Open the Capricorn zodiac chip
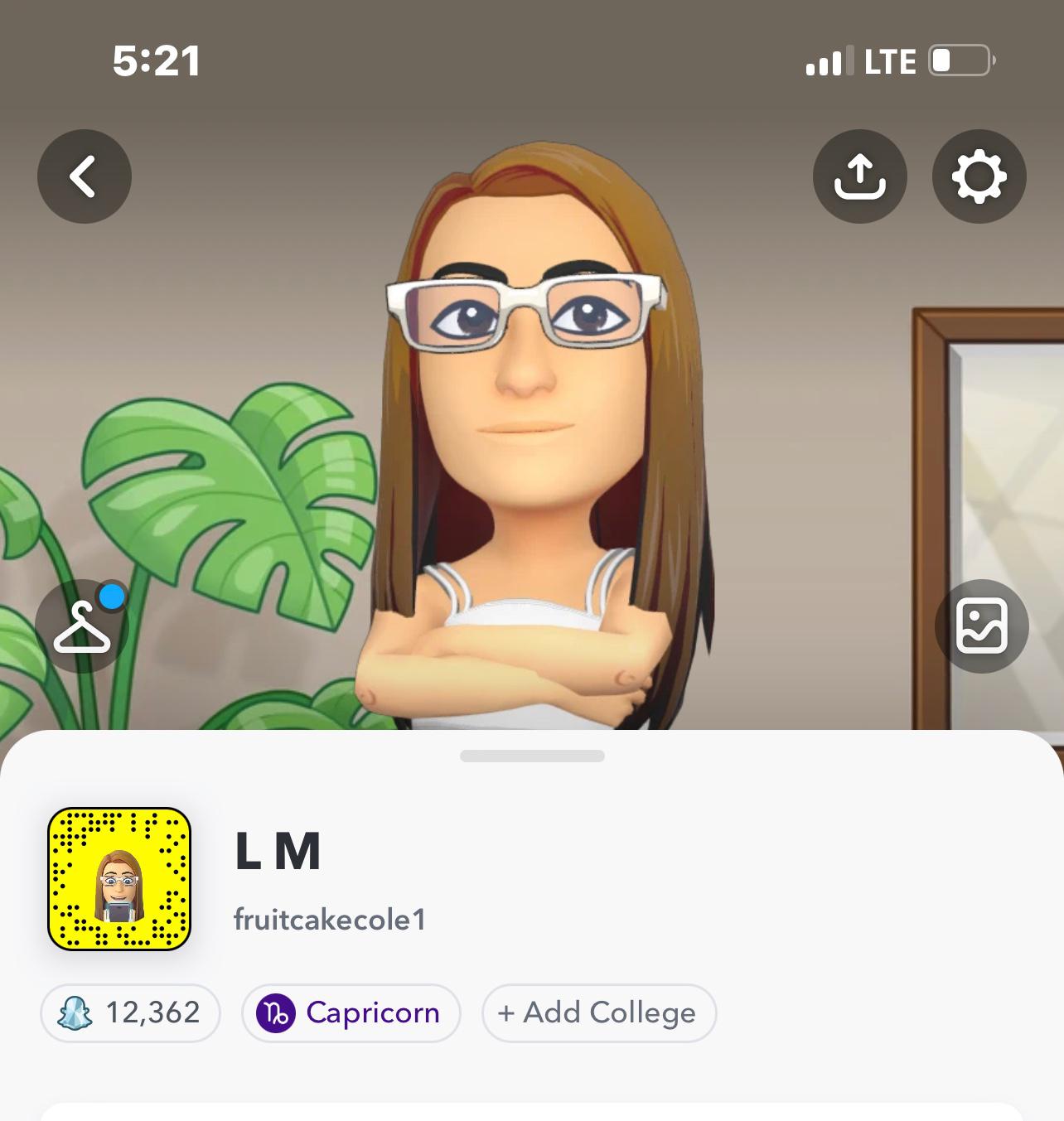Screen dimensions: 1064x1121 [351, 1012]
